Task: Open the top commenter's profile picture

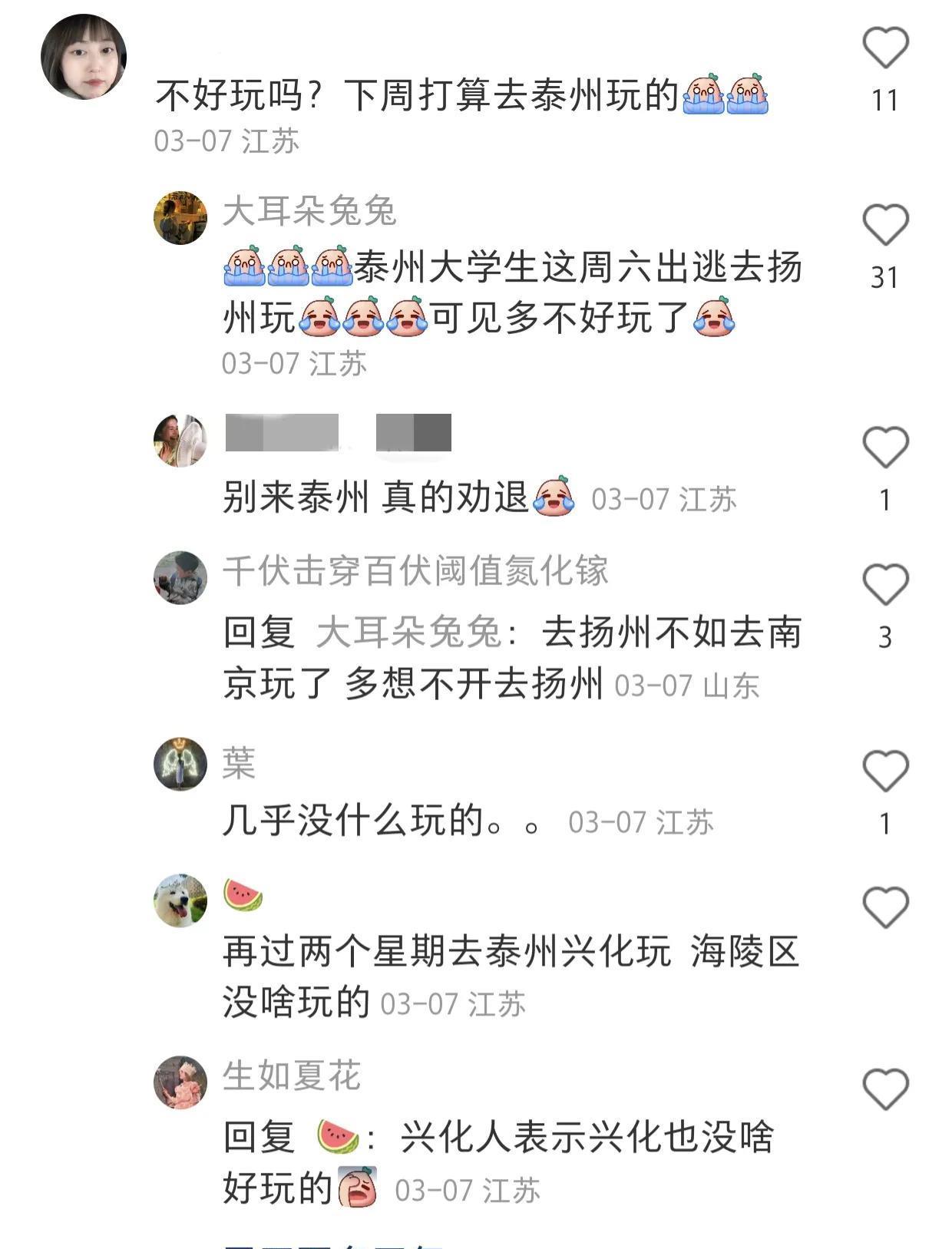Action: coord(83,57)
